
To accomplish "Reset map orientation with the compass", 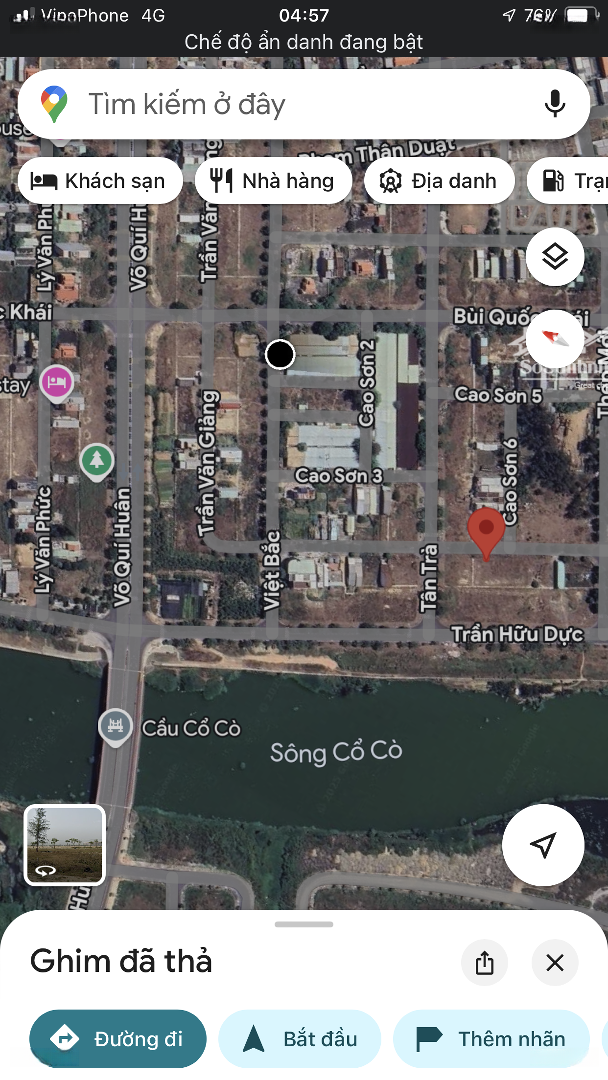I will pyautogui.click(x=555, y=338).
